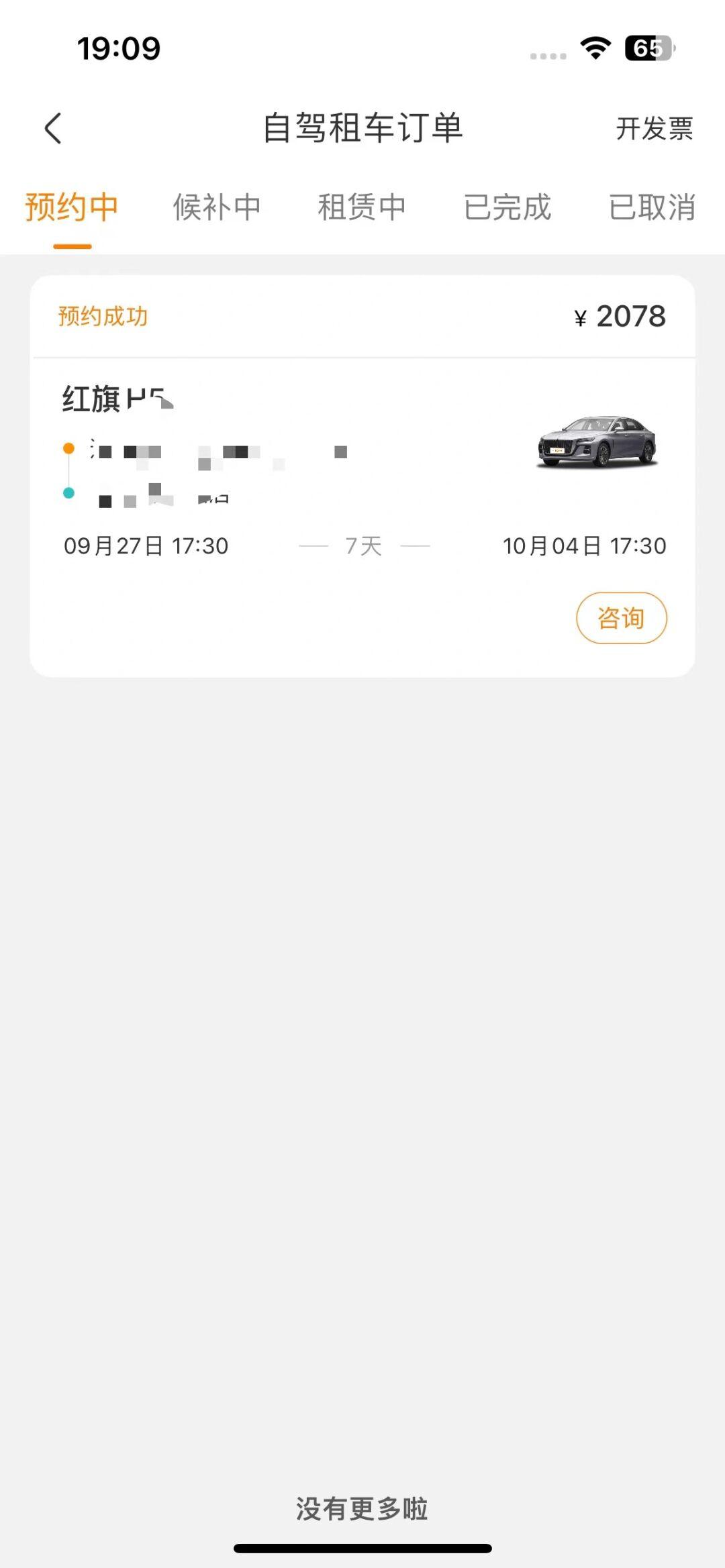Switch to the 候补中 tab
The image size is (725, 1568).
217,207
